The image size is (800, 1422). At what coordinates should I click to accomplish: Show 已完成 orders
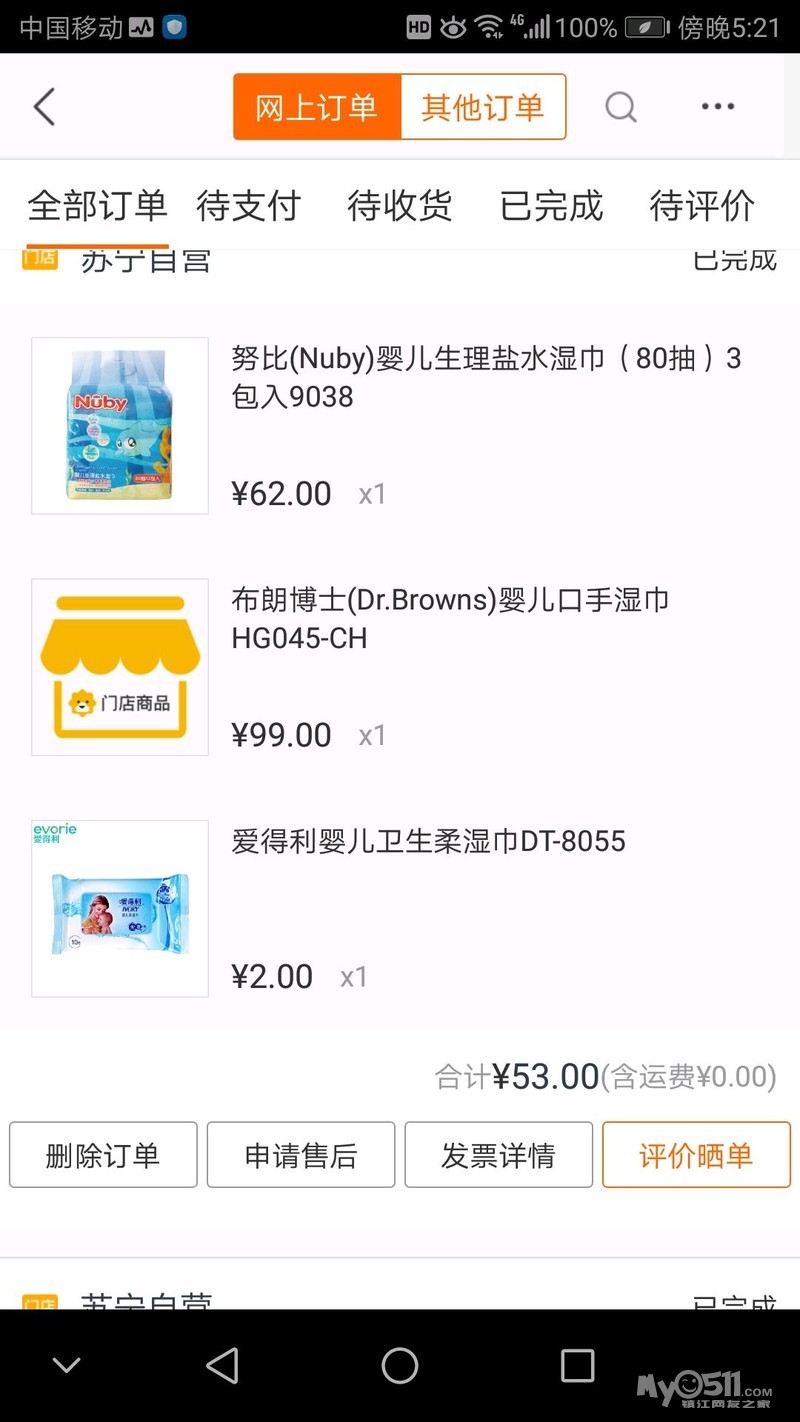point(552,206)
